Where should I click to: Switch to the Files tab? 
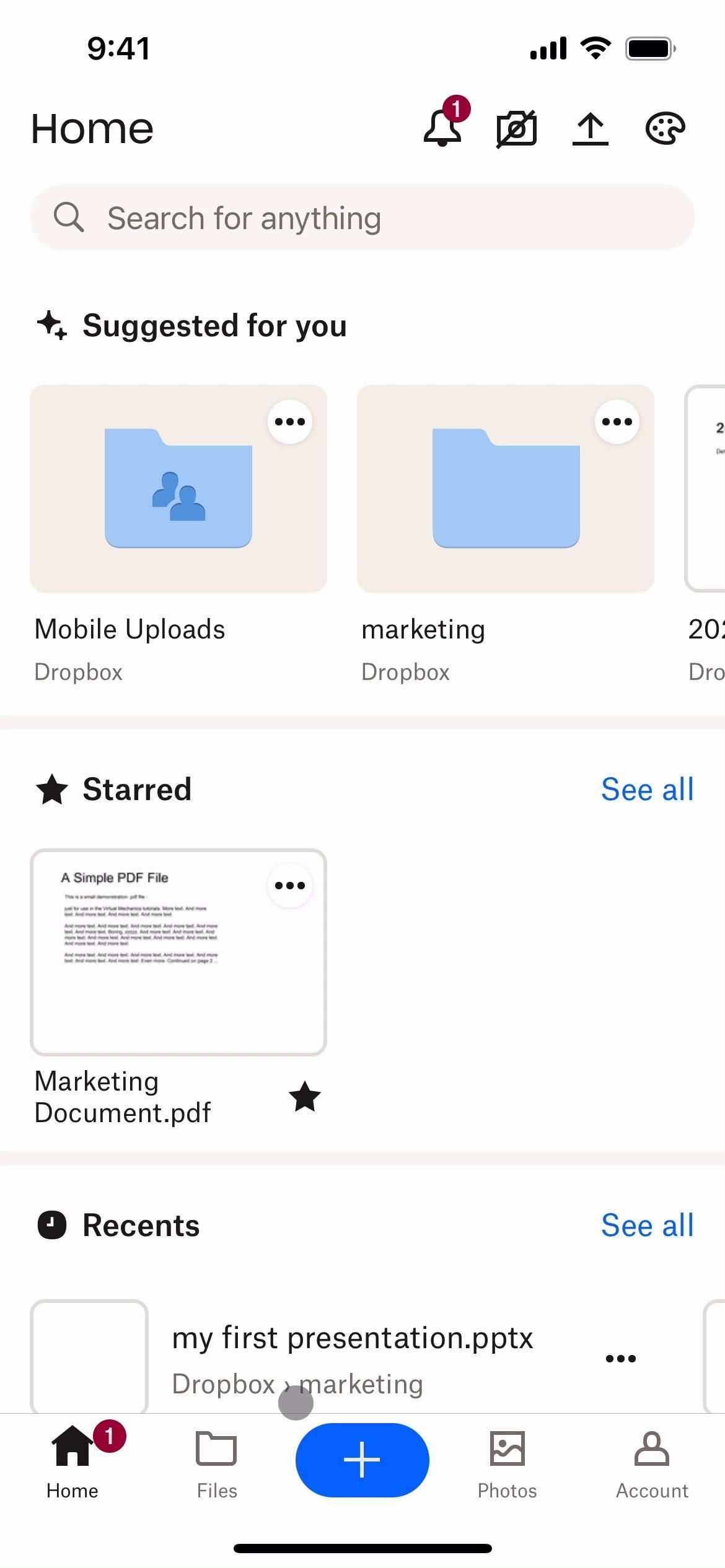(217, 1464)
